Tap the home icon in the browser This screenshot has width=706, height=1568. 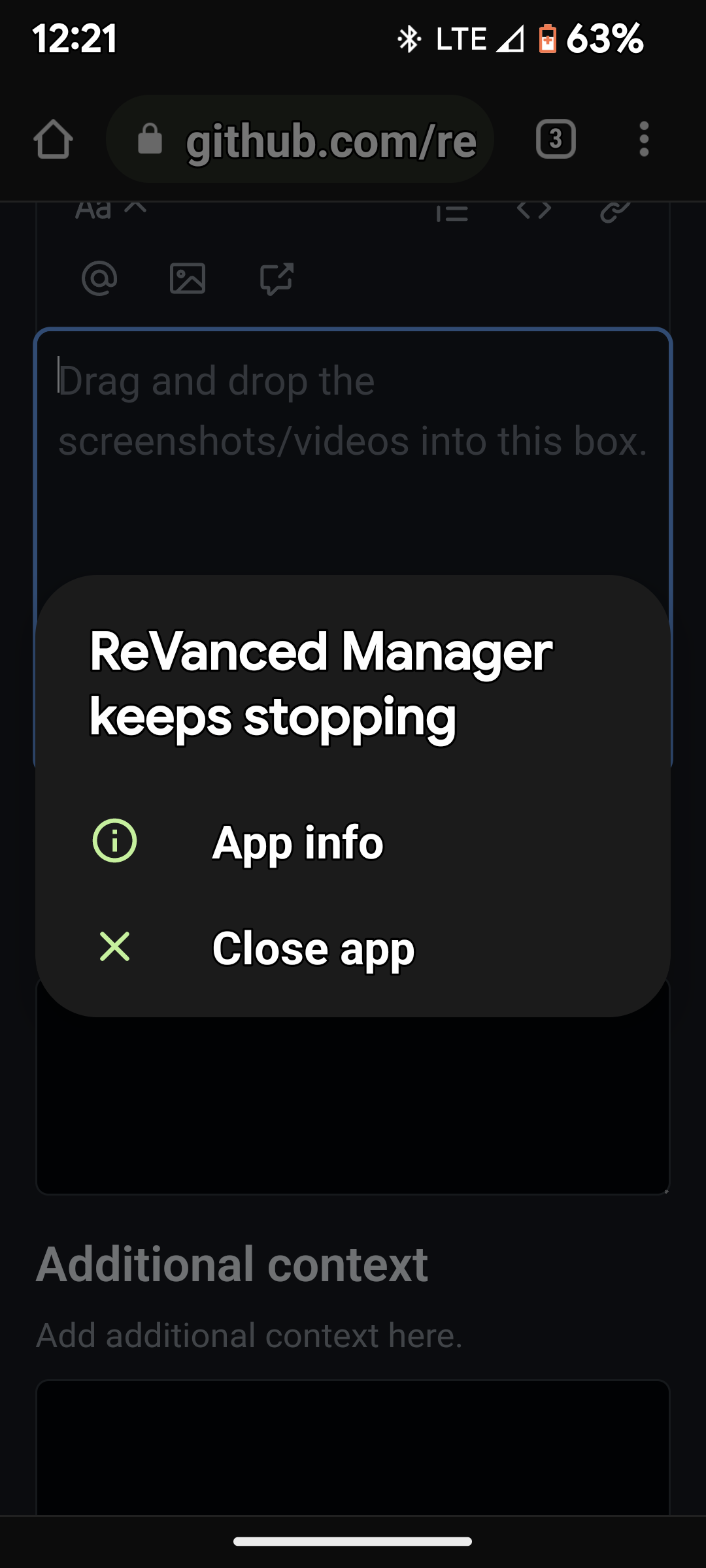54,140
